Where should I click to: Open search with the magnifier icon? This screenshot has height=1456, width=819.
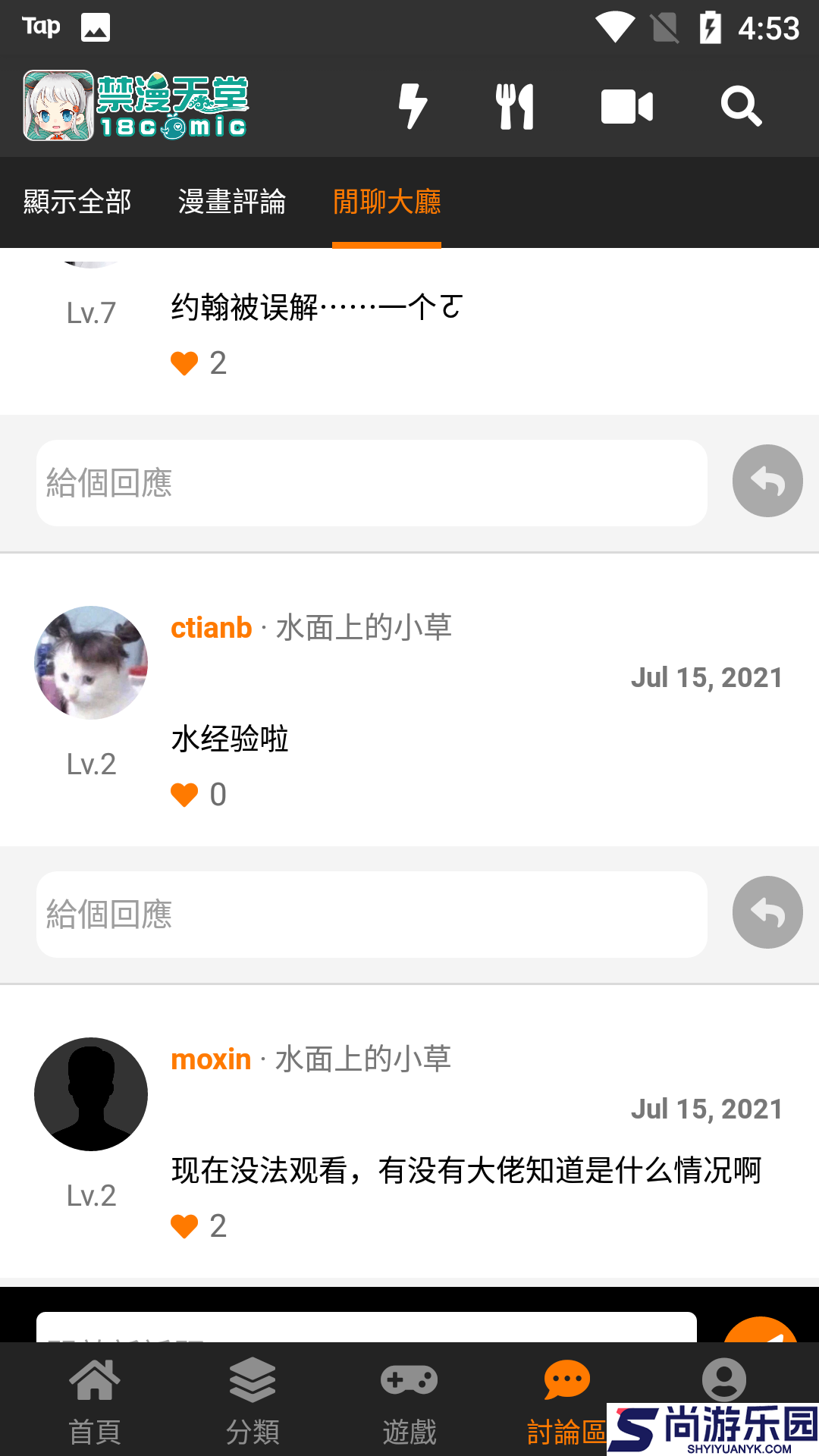click(x=741, y=106)
